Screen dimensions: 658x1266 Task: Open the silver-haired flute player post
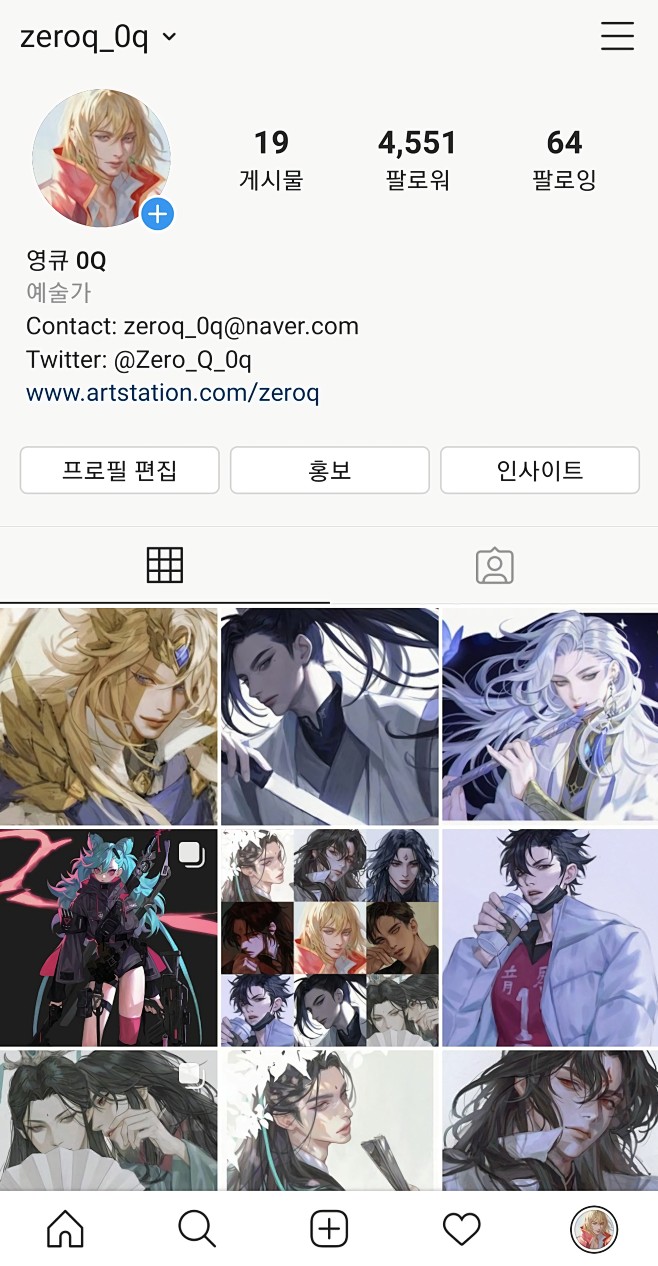550,716
